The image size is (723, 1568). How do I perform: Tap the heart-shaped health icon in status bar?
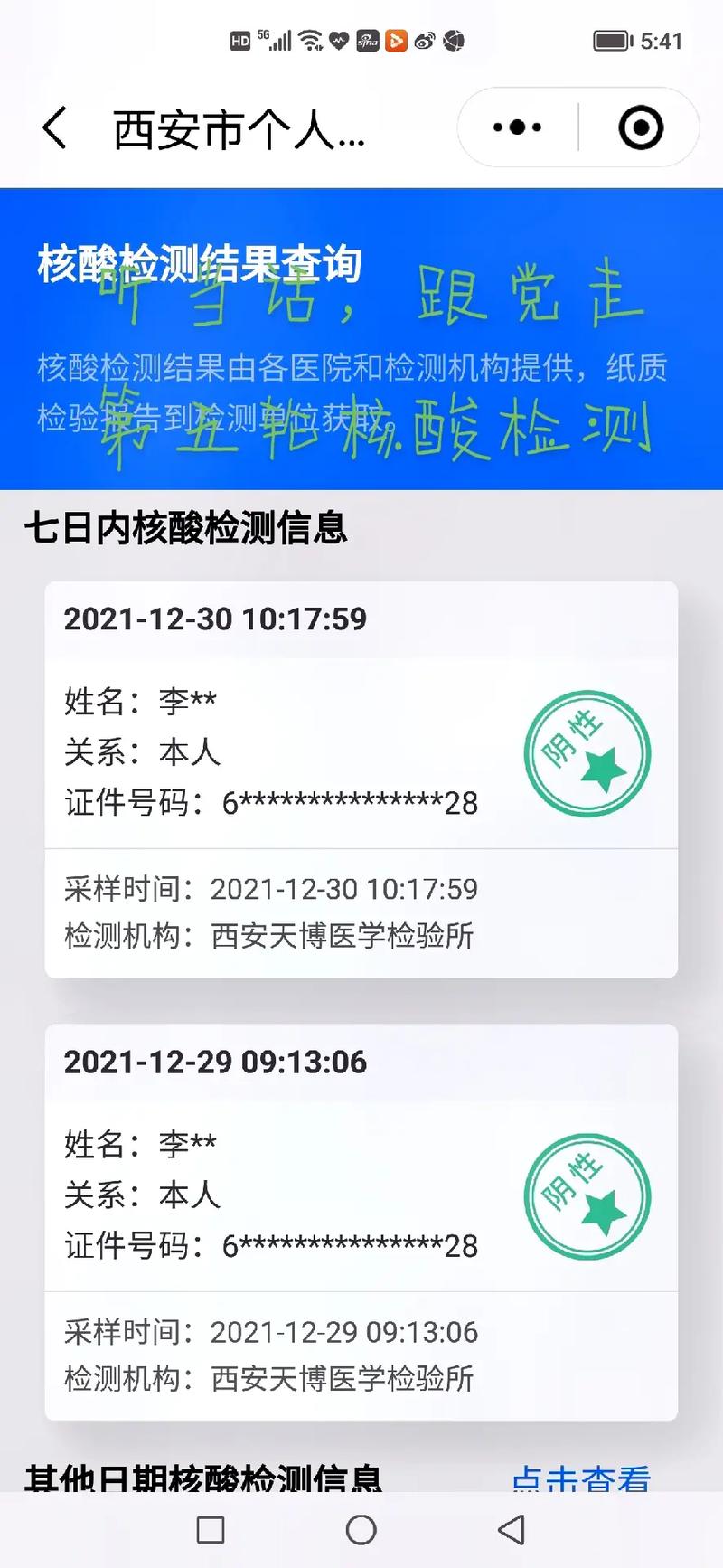click(x=340, y=41)
